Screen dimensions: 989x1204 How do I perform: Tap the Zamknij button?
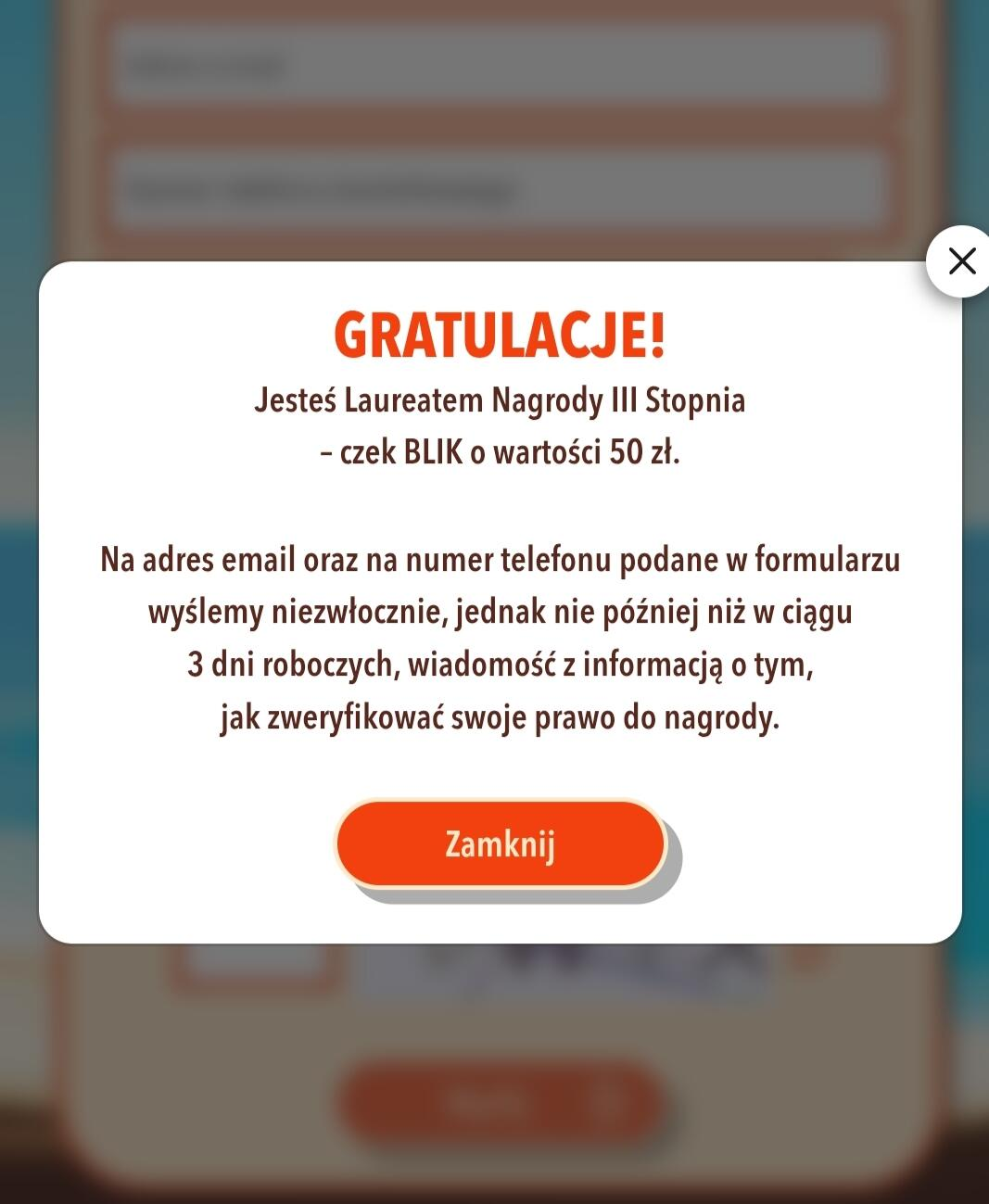pyautogui.click(x=501, y=844)
